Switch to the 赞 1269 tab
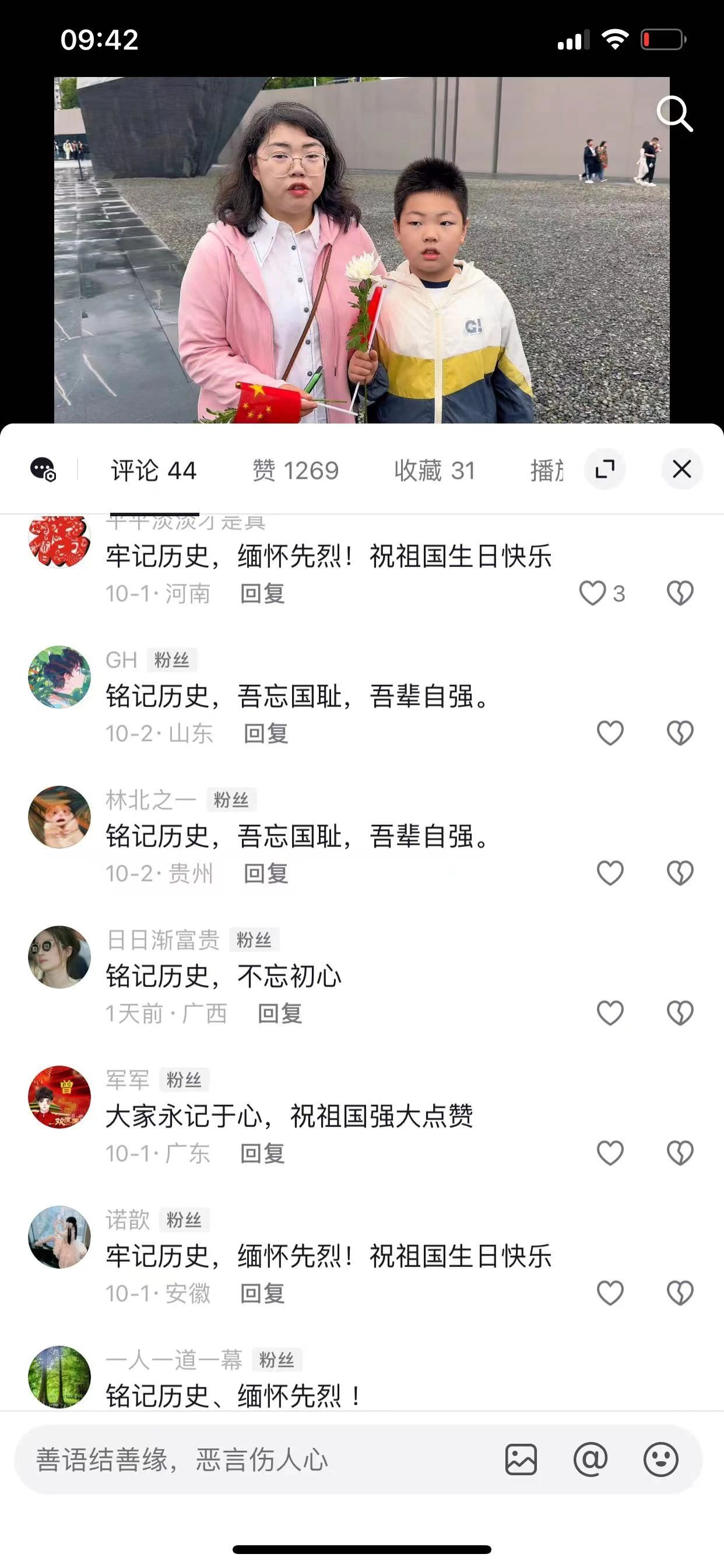The image size is (724, 1568). 295,471
